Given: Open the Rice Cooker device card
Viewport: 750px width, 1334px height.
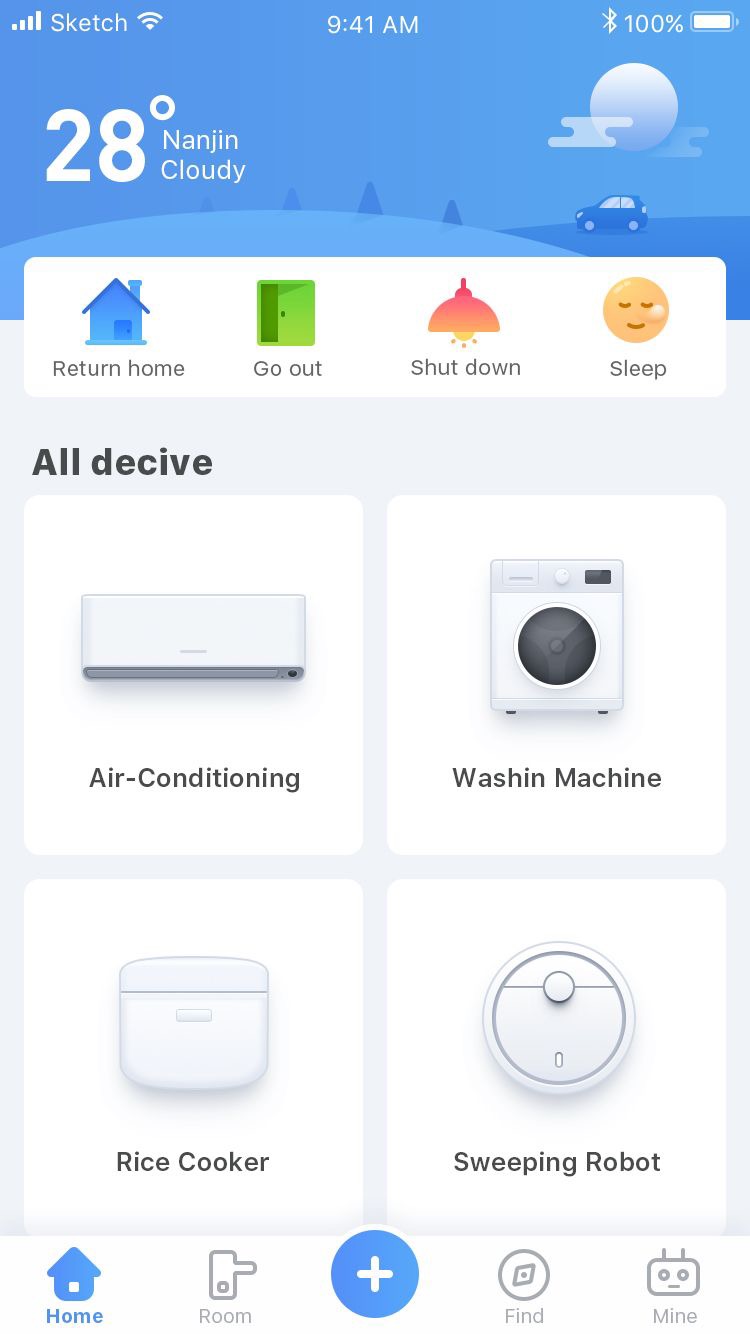Looking at the screenshot, I should pyautogui.click(x=193, y=1057).
